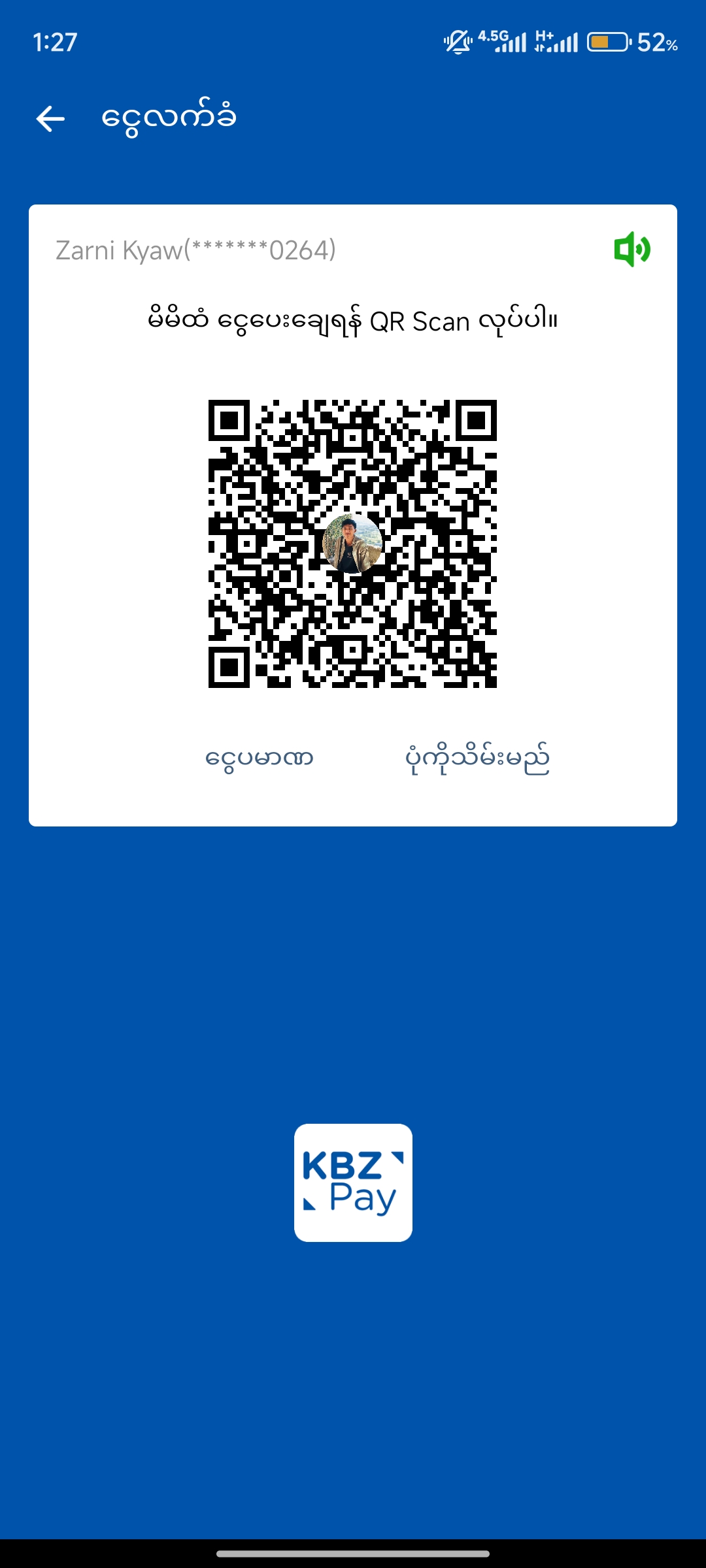
Task: Tap ငွေပမာဏ to set the amount
Action: click(259, 759)
